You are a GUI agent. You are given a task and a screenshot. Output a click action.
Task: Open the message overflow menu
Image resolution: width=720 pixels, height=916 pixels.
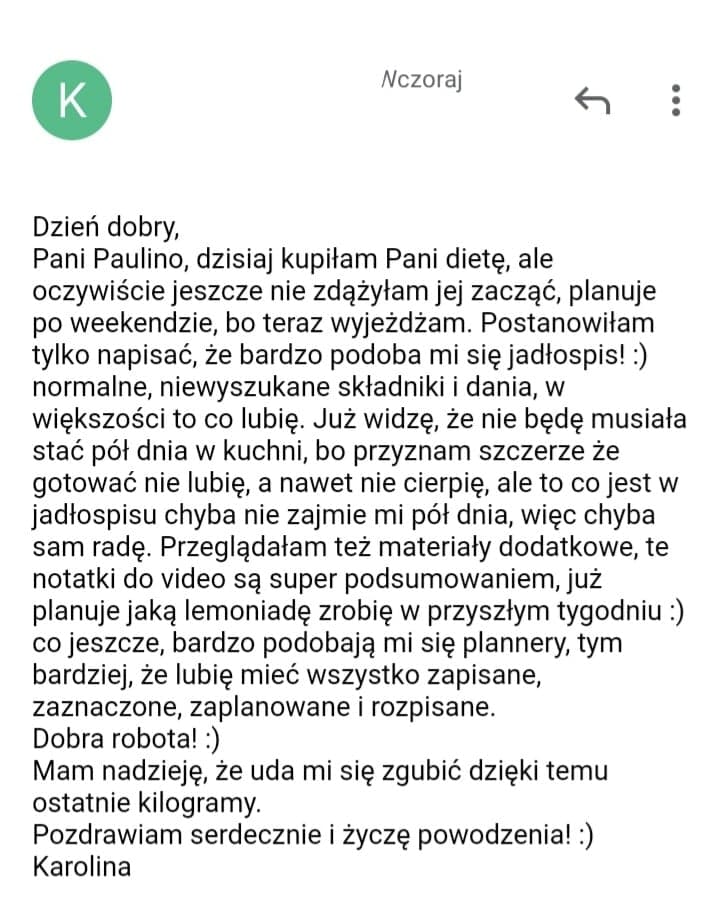(676, 99)
